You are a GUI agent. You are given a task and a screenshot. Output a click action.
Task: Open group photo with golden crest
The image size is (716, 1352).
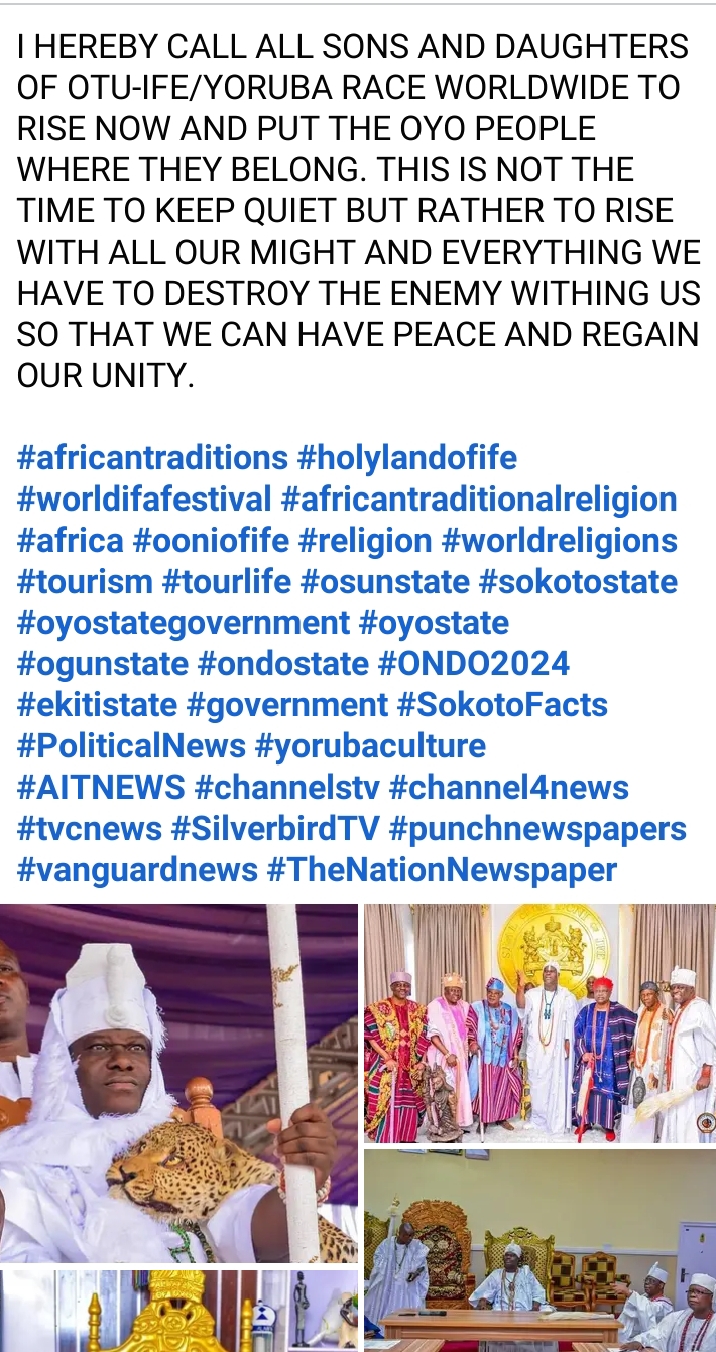click(539, 1022)
